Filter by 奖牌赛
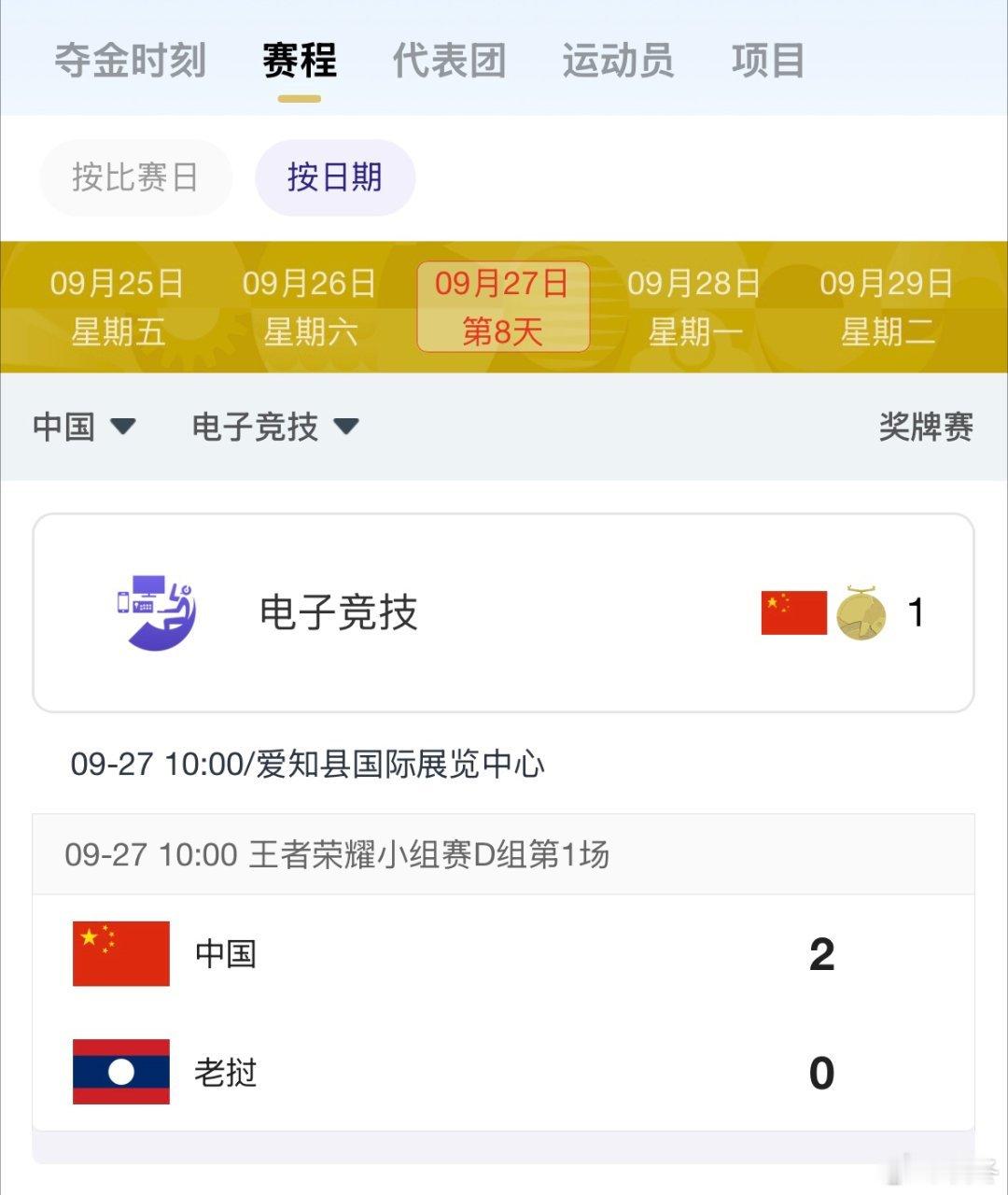Image resolution: width=1008 pixels, height=1195 pixels. pos(926,427)
